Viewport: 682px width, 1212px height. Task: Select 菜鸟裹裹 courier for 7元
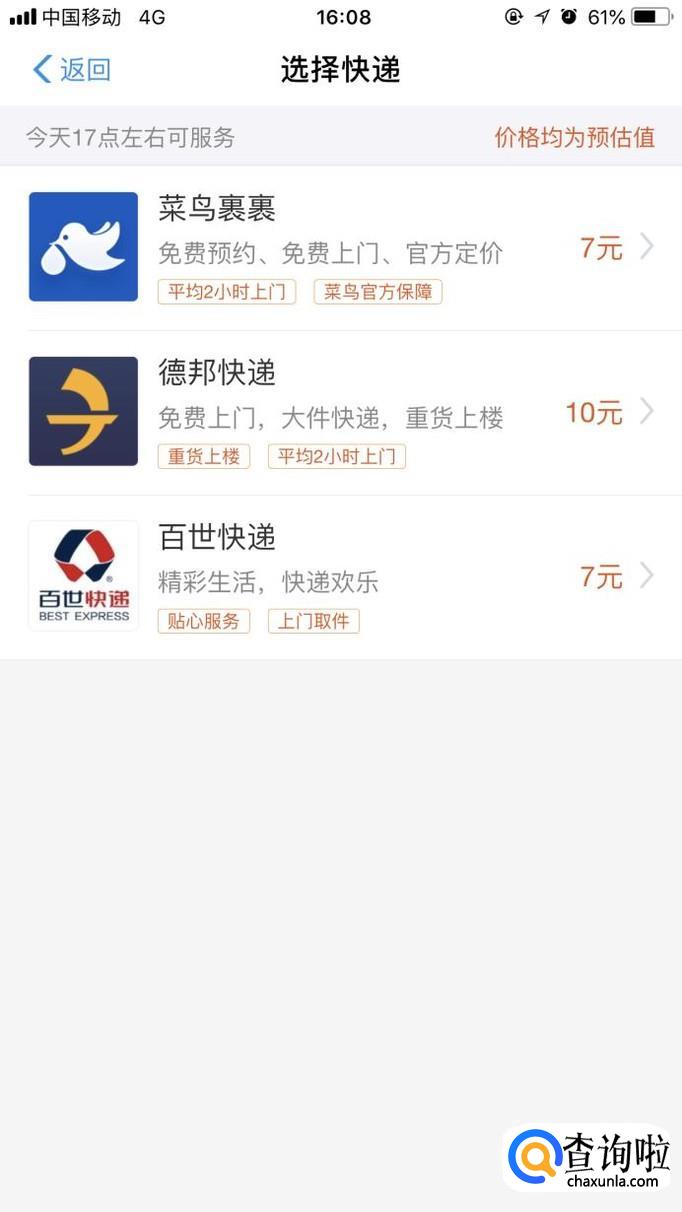[x=340, y=248]
